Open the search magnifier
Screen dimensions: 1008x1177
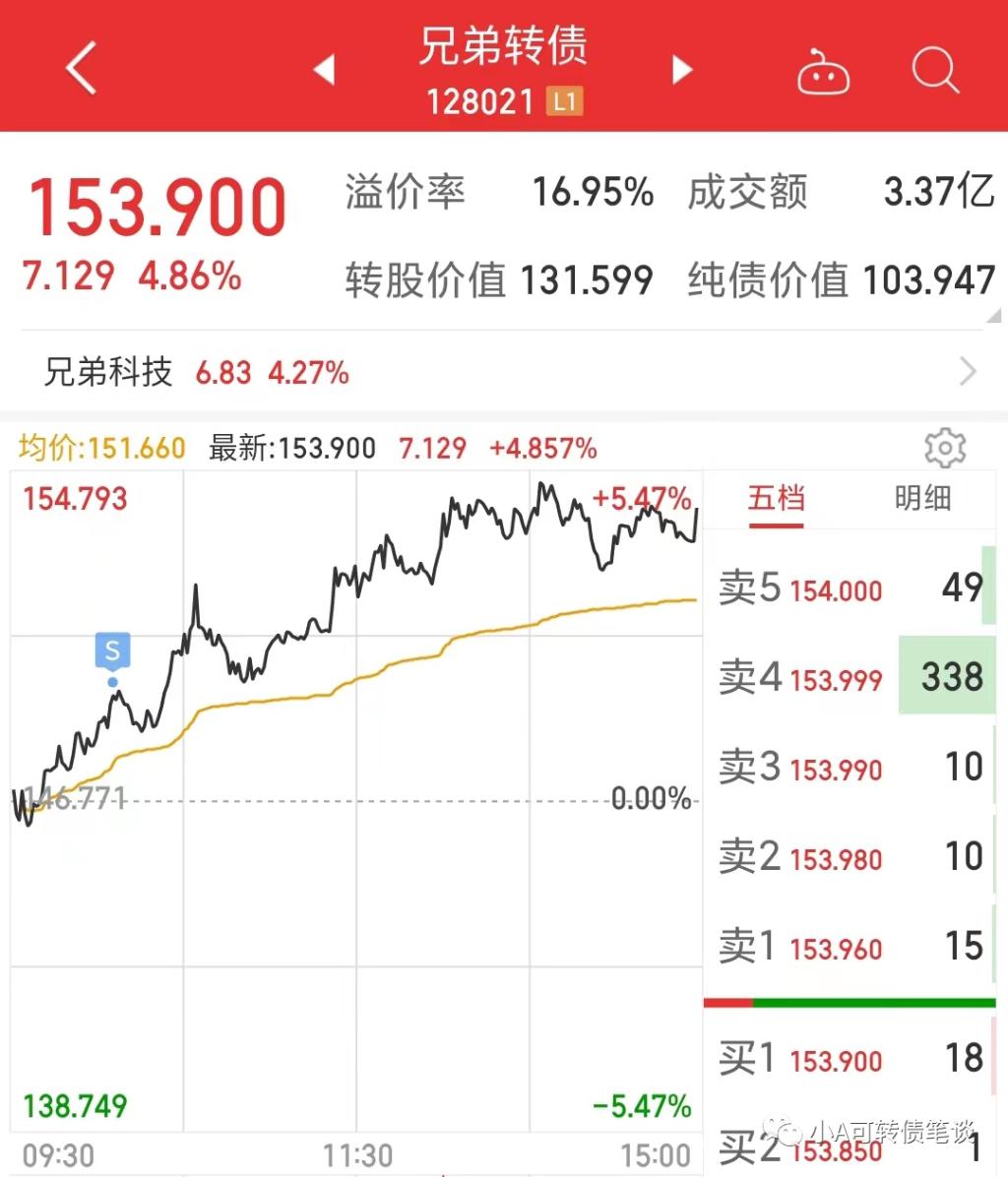coord(934,71)
